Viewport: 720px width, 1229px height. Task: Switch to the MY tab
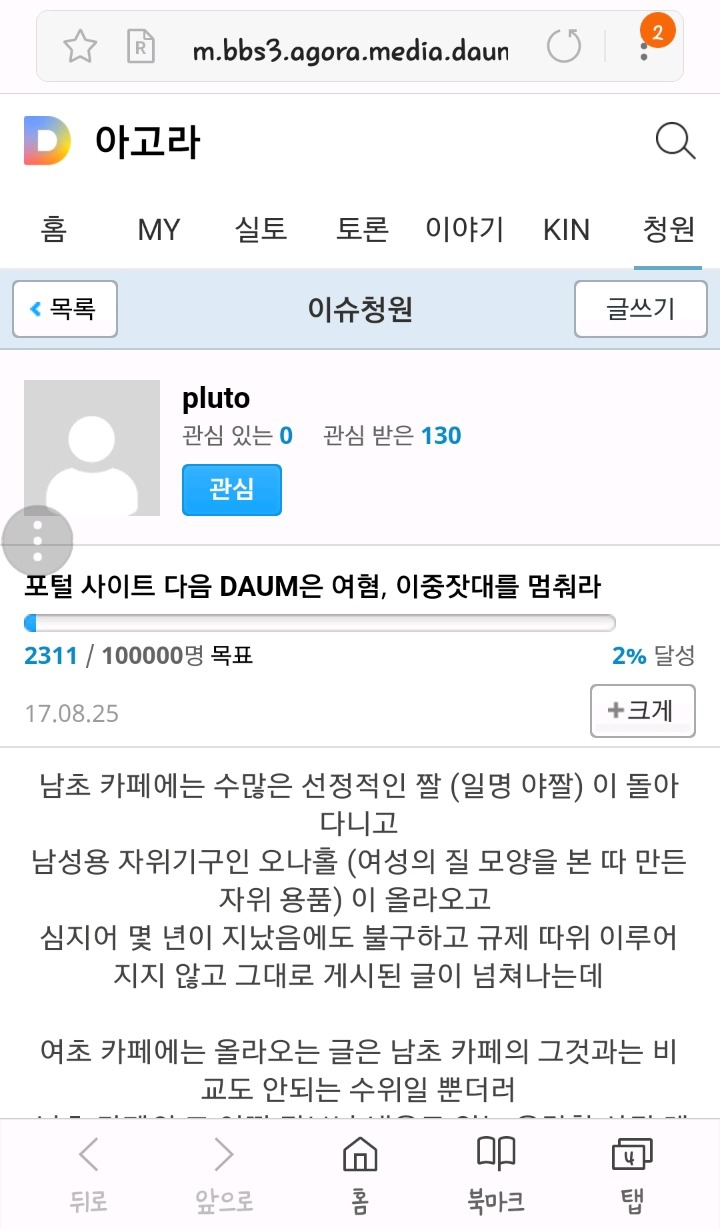[x=157, y=230]
